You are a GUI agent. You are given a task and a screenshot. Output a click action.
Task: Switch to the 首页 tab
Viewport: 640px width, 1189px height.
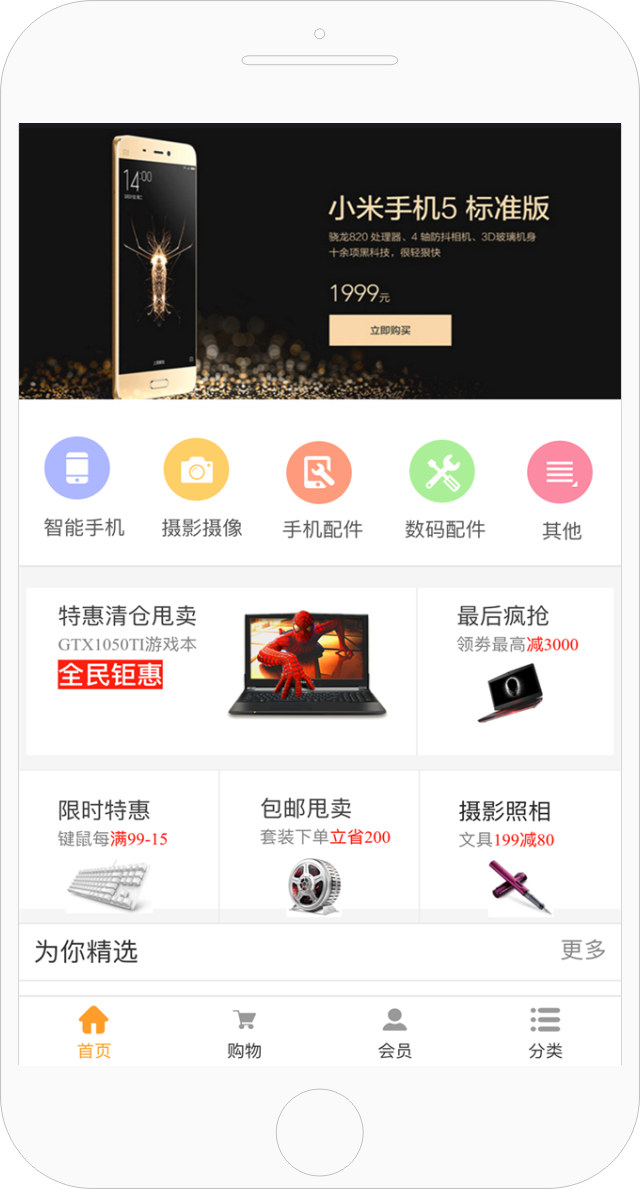(94, 1032)
